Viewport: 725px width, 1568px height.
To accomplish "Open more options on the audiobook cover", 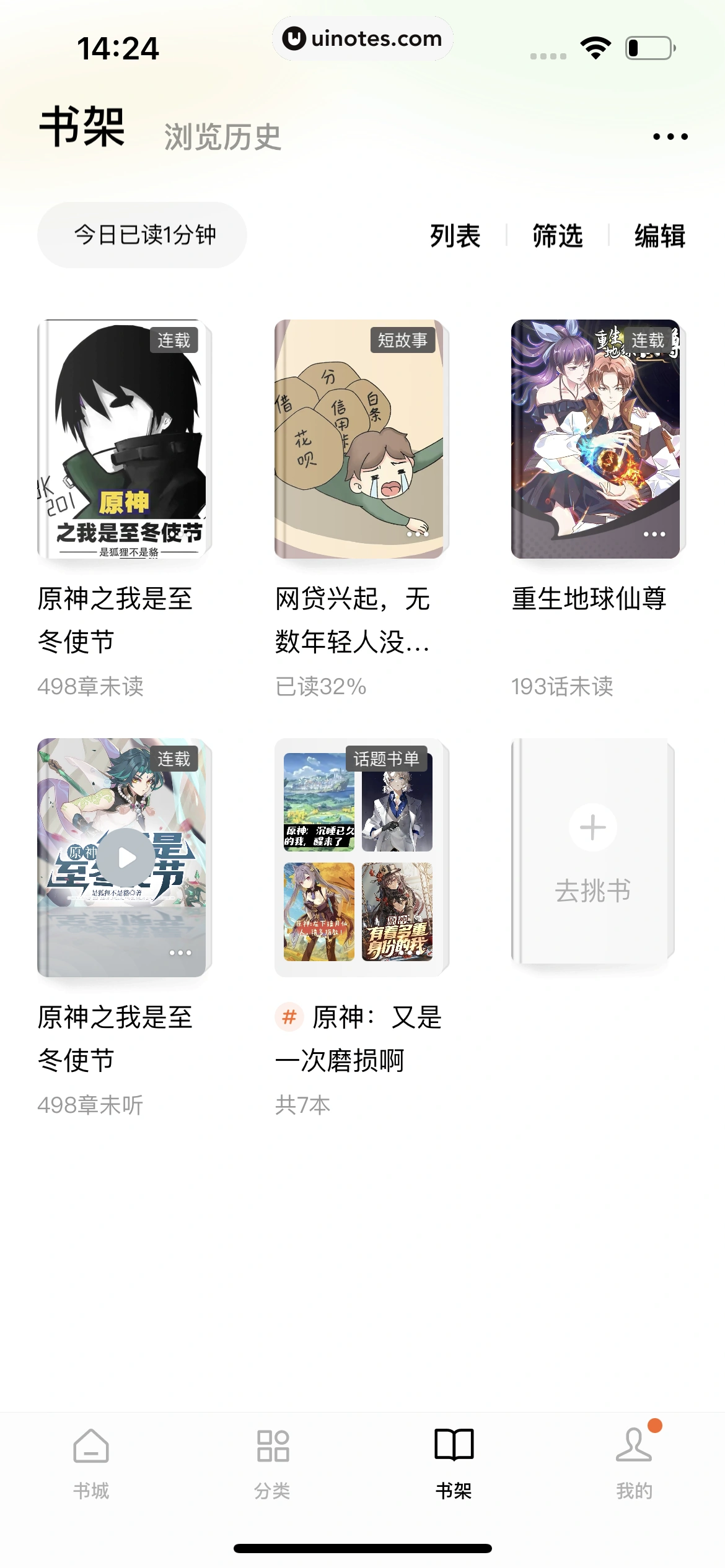I will tap(180, 952).
